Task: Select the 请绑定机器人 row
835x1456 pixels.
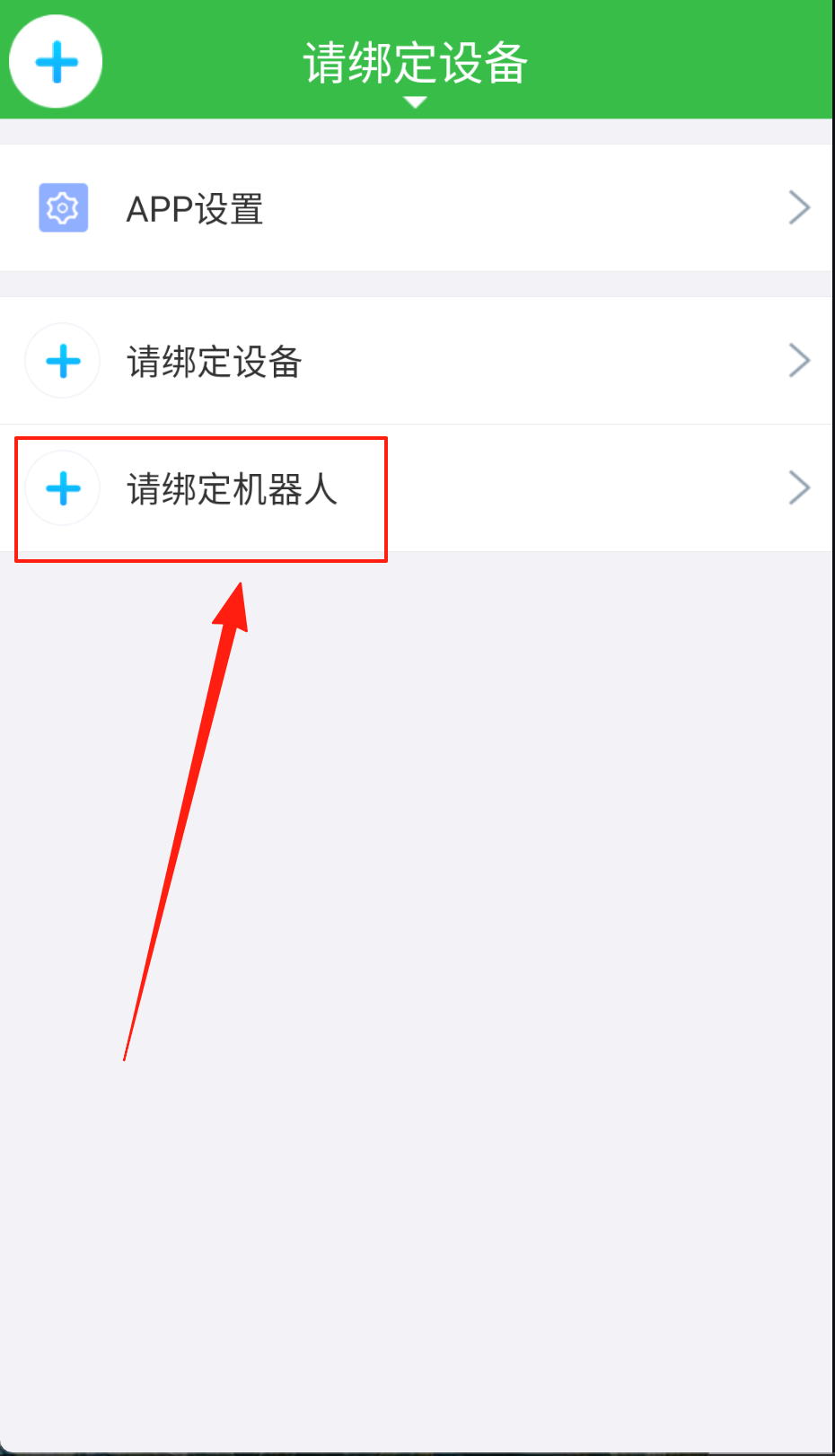Action: [417, 488]
